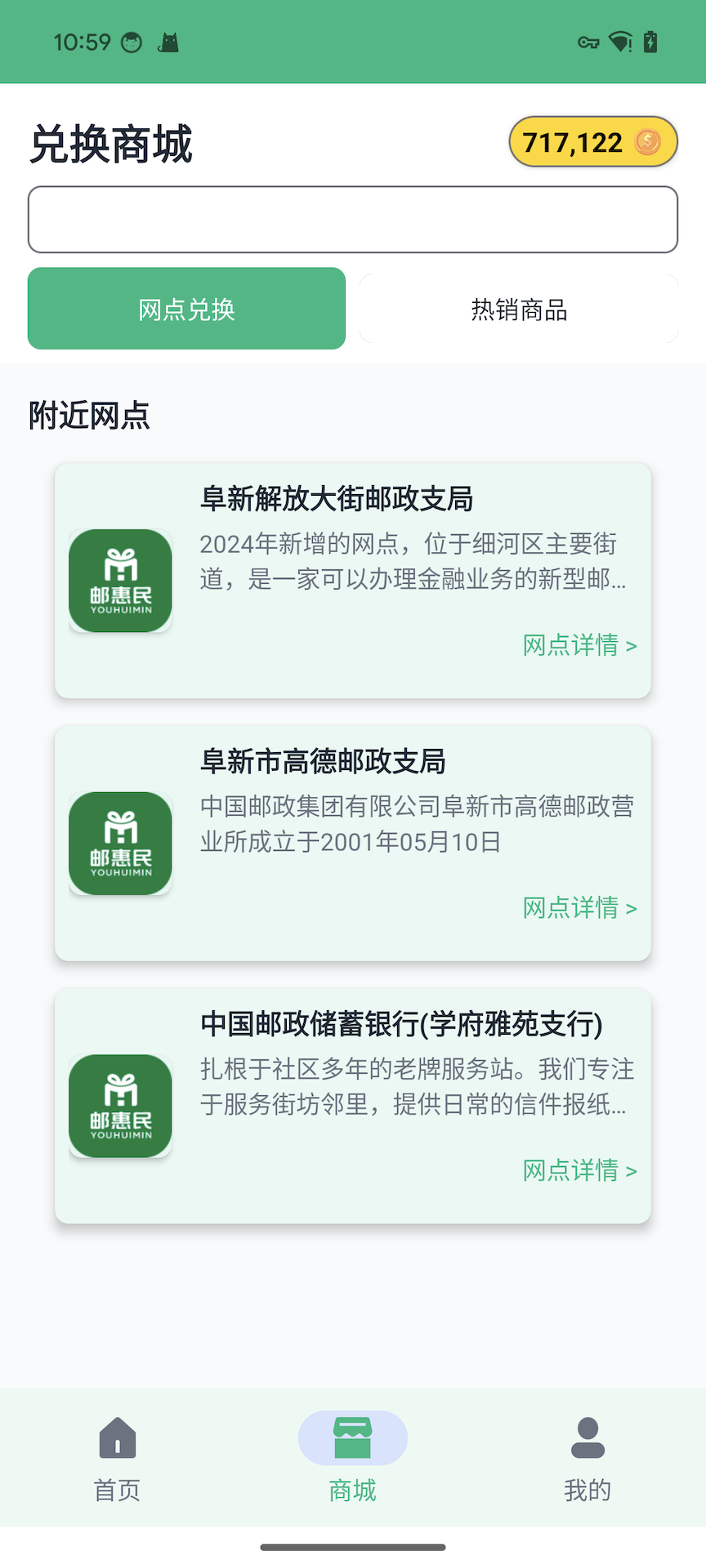This screenshot has width=706, height=1568.
Task: Tap the gold coin icon beside 717,122
Action: (x=648, y=141)
